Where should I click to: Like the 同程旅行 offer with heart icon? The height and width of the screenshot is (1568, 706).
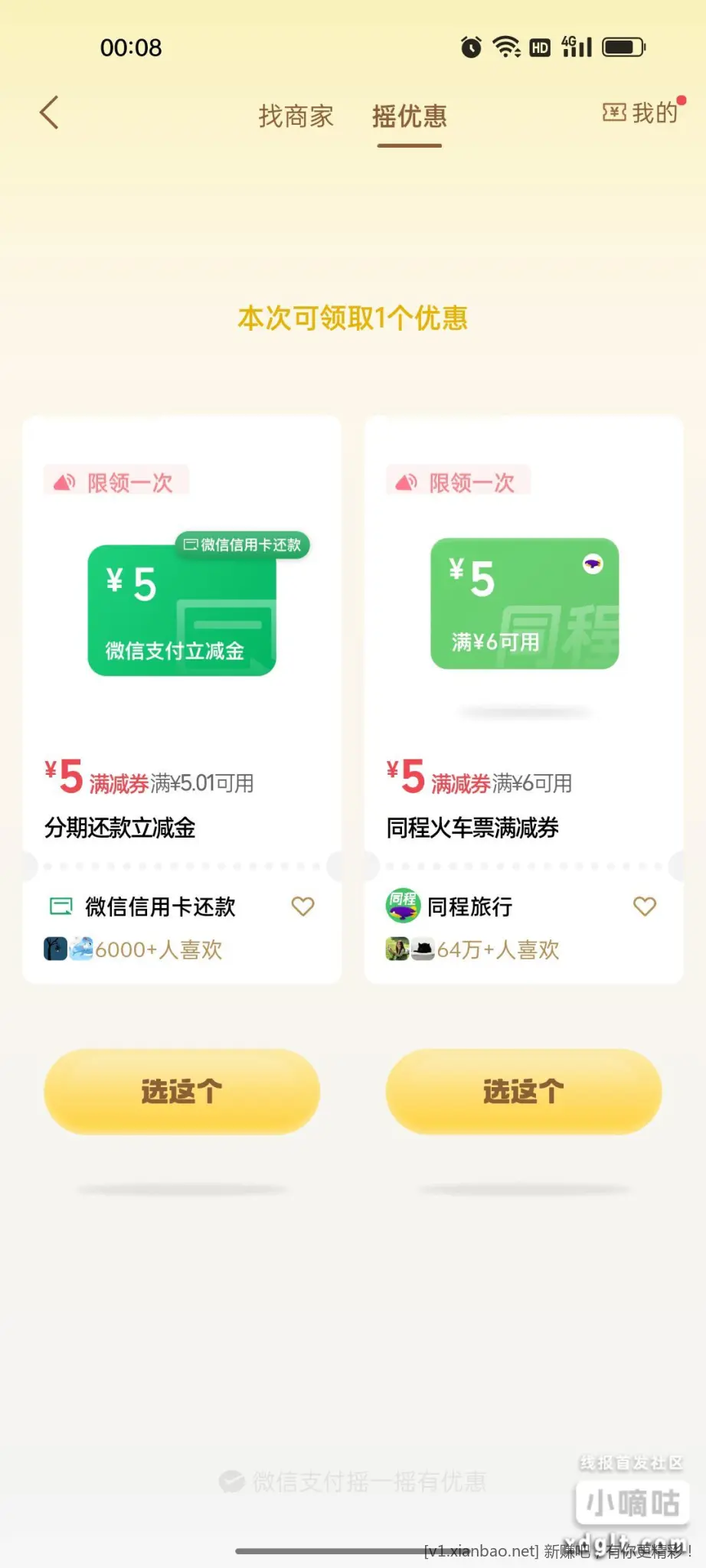[x=645, y=906]
